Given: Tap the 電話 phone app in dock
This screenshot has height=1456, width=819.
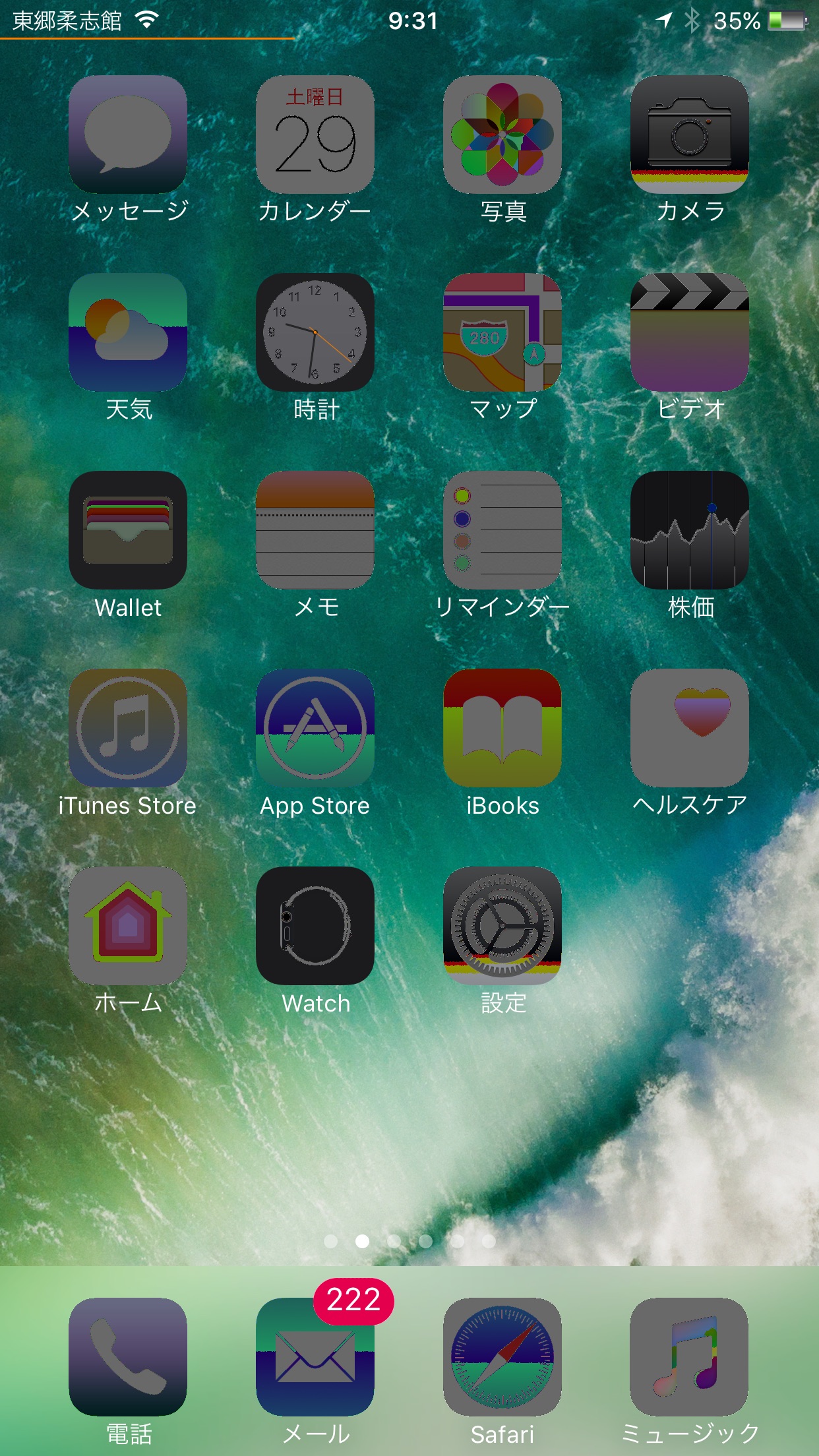Looking at the screenshot, I should 128,1357.
